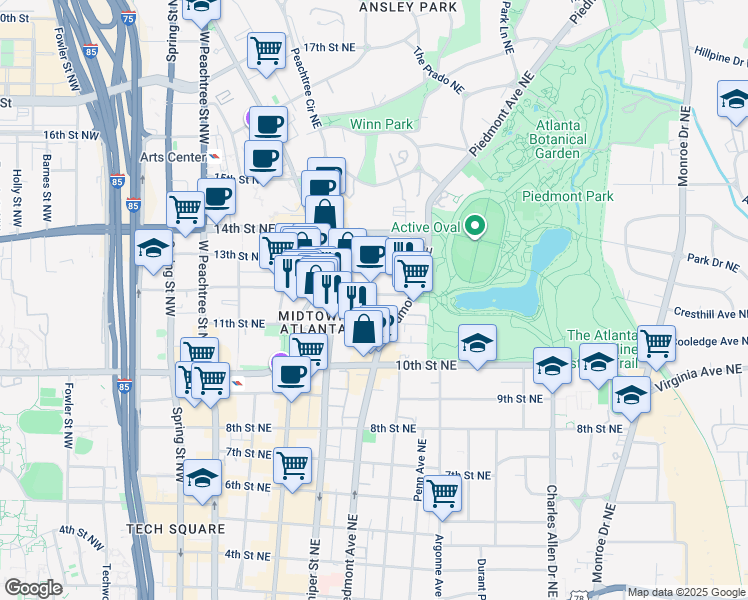The height and width of the screenshot is (600, 748).
Task: Select the school marker east of Monroe Dr NE
Action: (734, 101)
